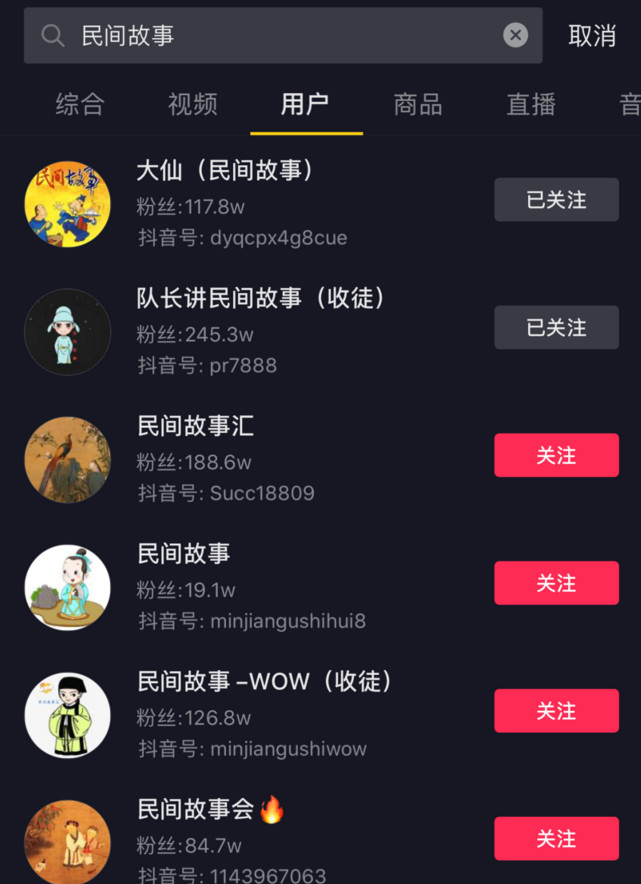Tap the 民间故事 search field
This screenshot has height=884, width=641.
tap(280, 36)
